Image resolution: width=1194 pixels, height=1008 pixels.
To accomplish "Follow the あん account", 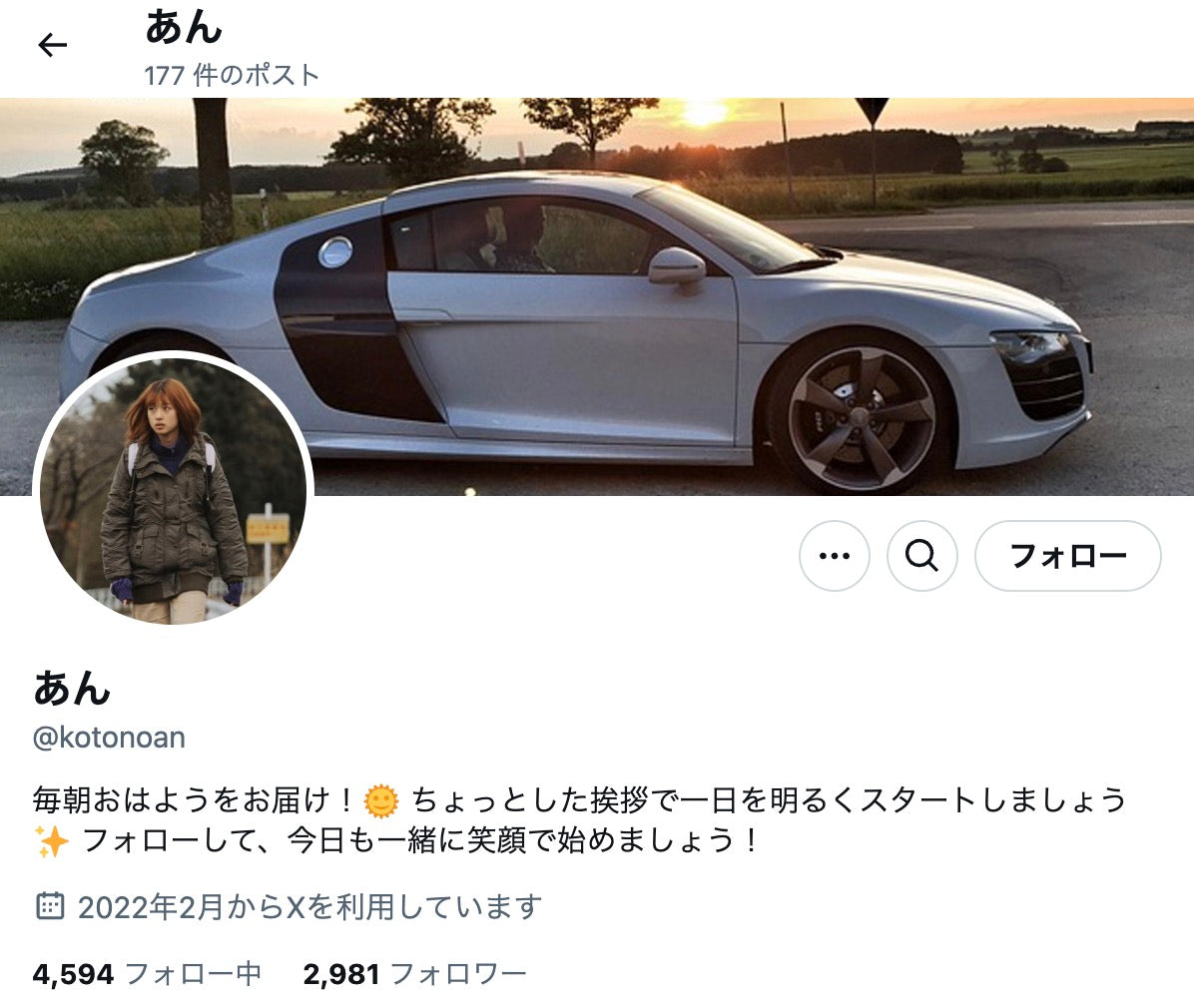I will 1067,556.
